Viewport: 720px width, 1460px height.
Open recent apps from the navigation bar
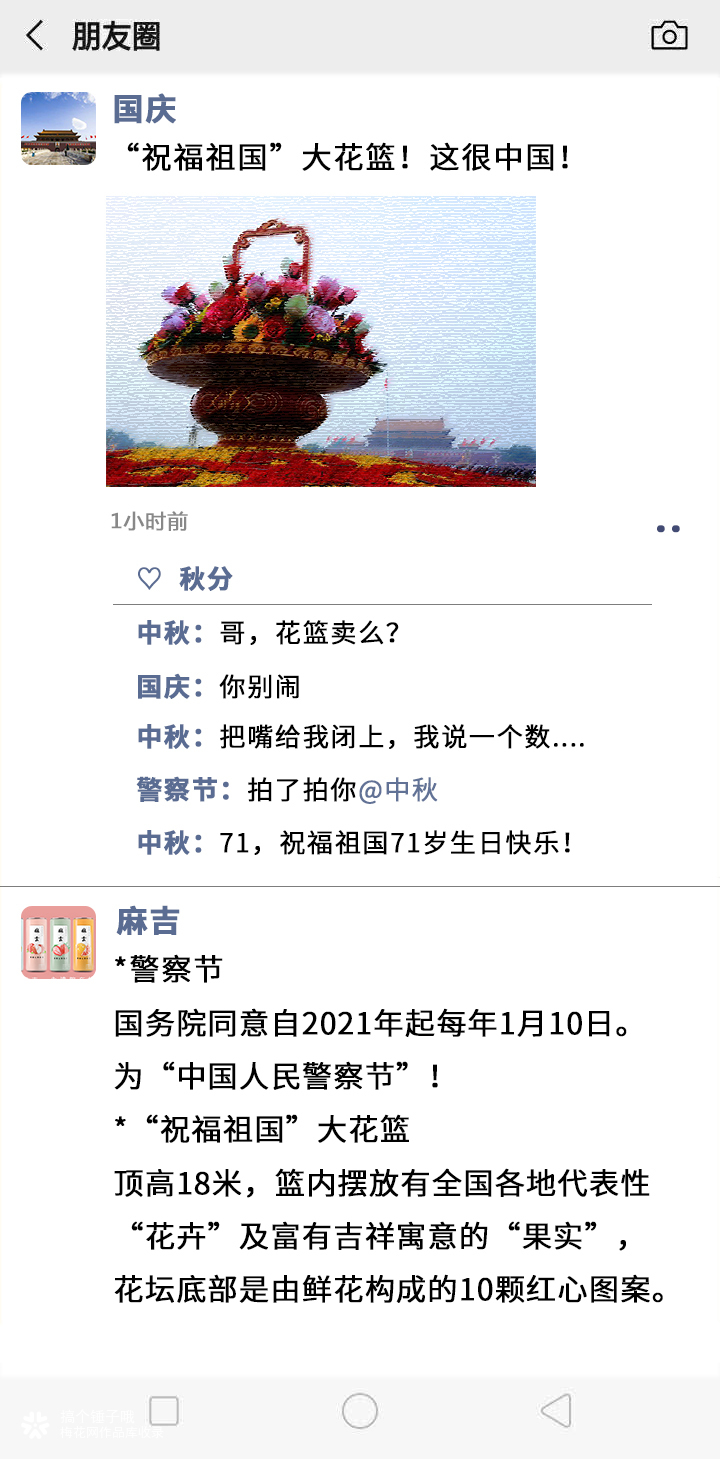(164, 1411)
